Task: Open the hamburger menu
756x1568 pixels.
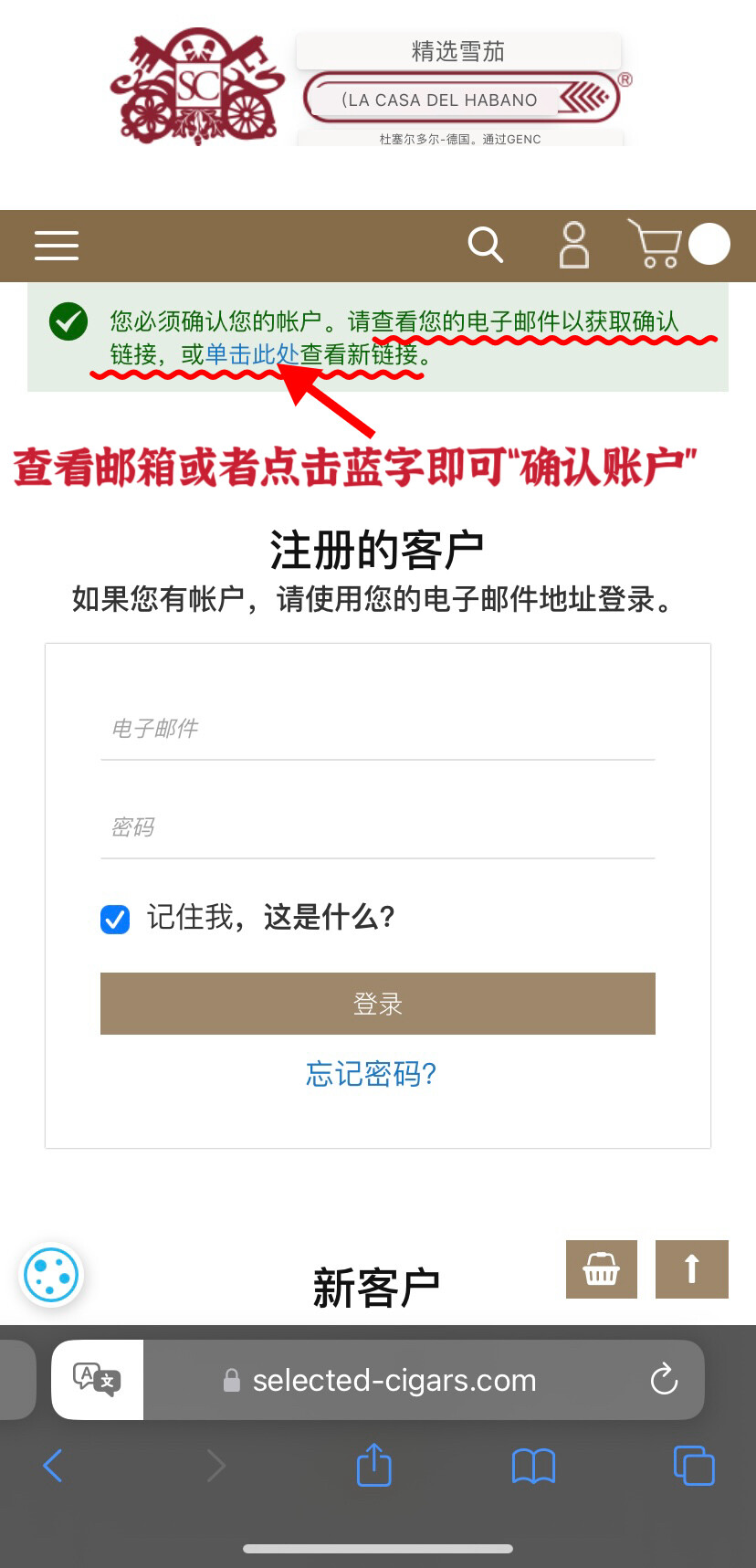Action: pos(57,246)
